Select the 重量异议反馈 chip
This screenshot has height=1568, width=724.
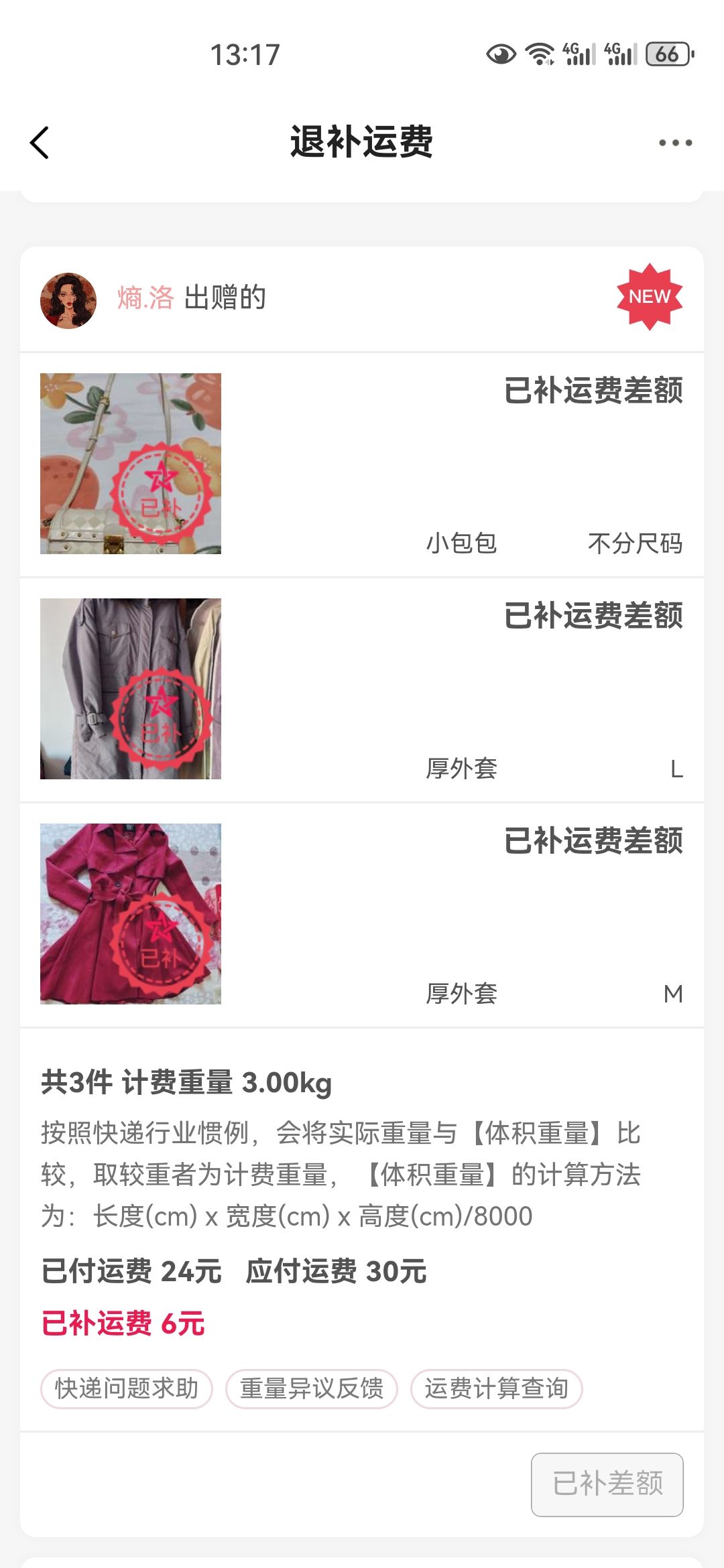(312, 1388)
